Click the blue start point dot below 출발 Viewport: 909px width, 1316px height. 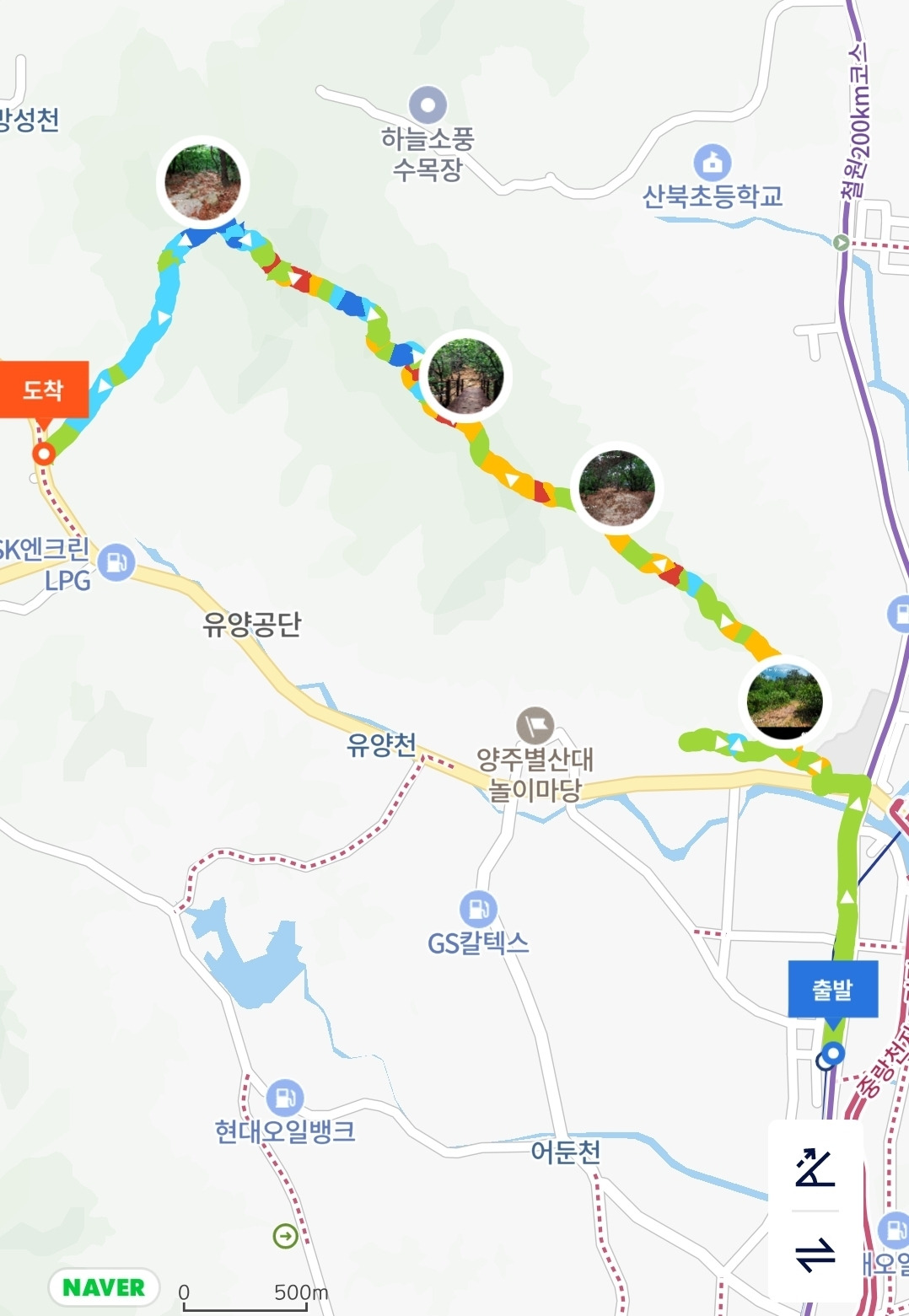coord(833,1051)
